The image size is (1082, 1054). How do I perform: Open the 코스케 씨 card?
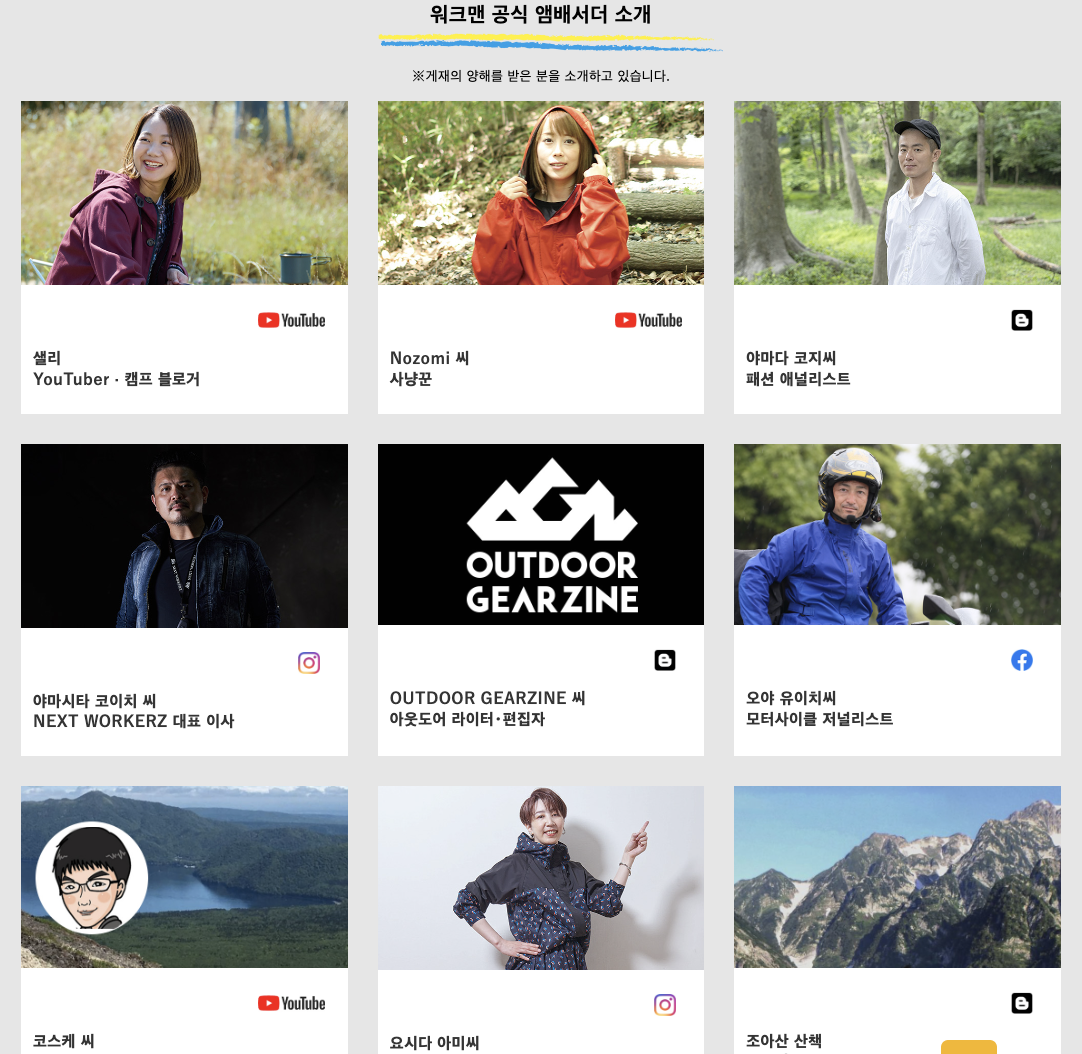(x=184, y=919)
